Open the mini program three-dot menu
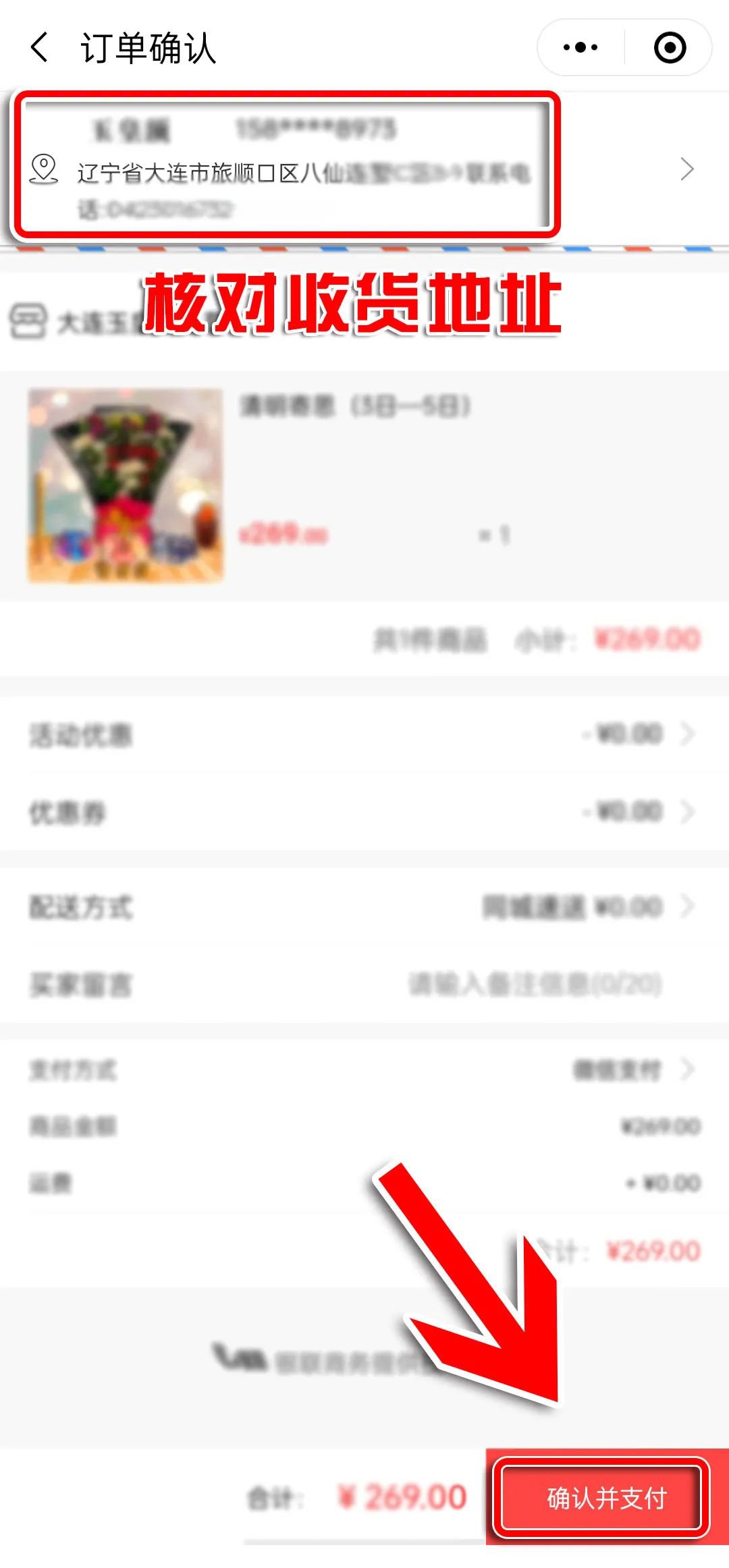Image resolution: width=729 pixels, height=1568 pixels. (580, 48)
